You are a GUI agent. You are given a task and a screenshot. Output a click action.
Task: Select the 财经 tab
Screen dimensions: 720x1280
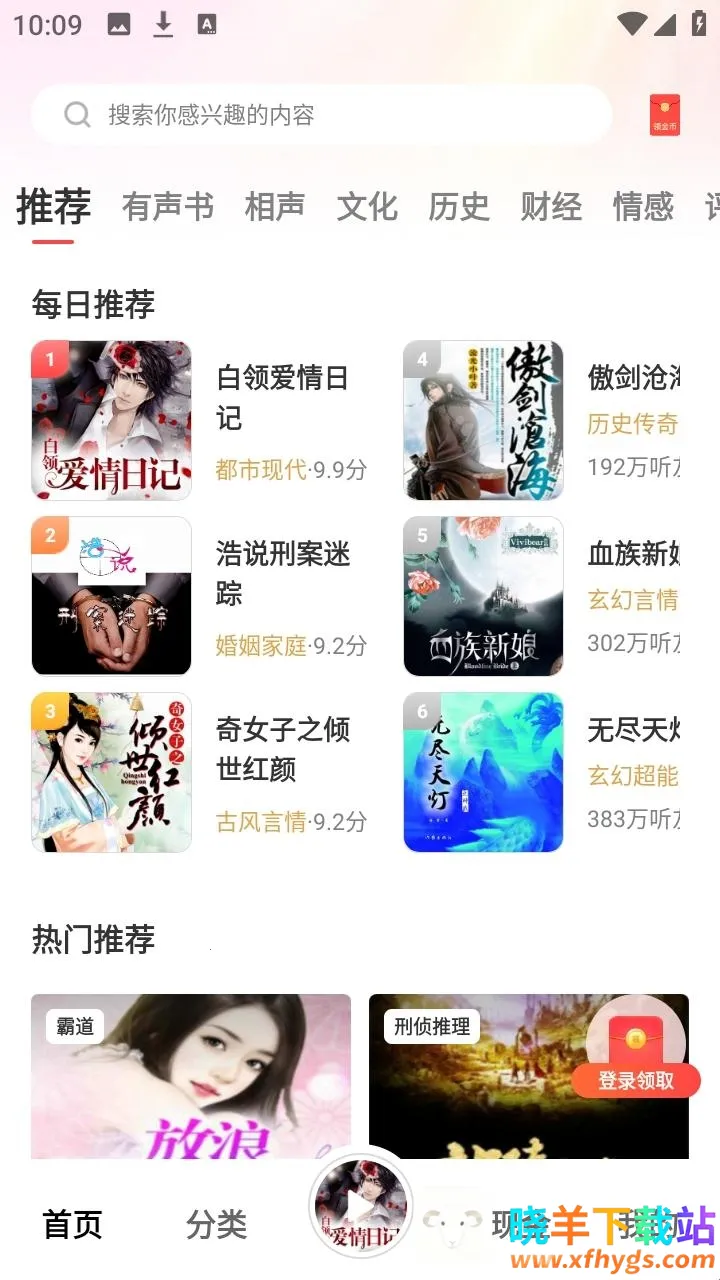click(x=550, y=205)
